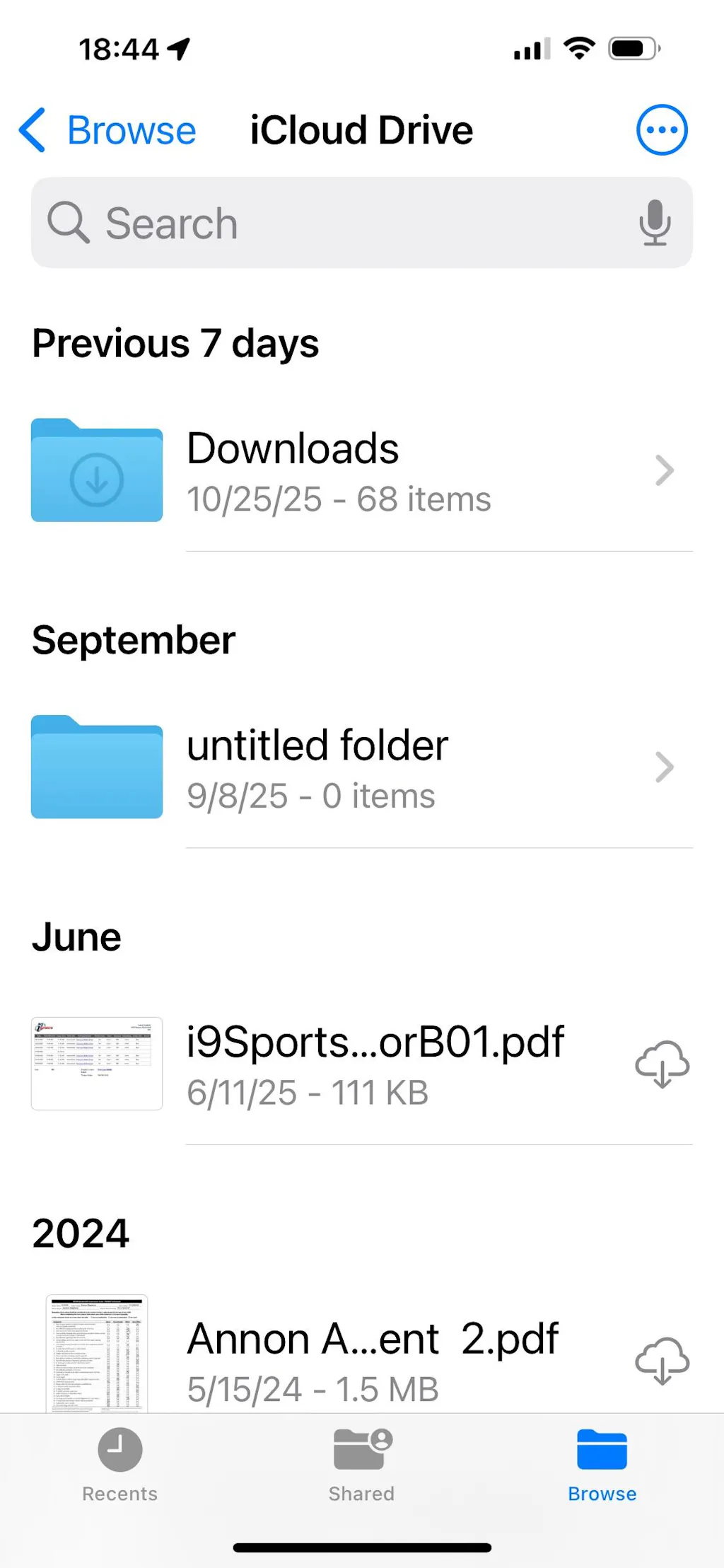The width and height of the screenshot is (724, 1568).
Task: Go back to Browse
Action: click(107, 131)
